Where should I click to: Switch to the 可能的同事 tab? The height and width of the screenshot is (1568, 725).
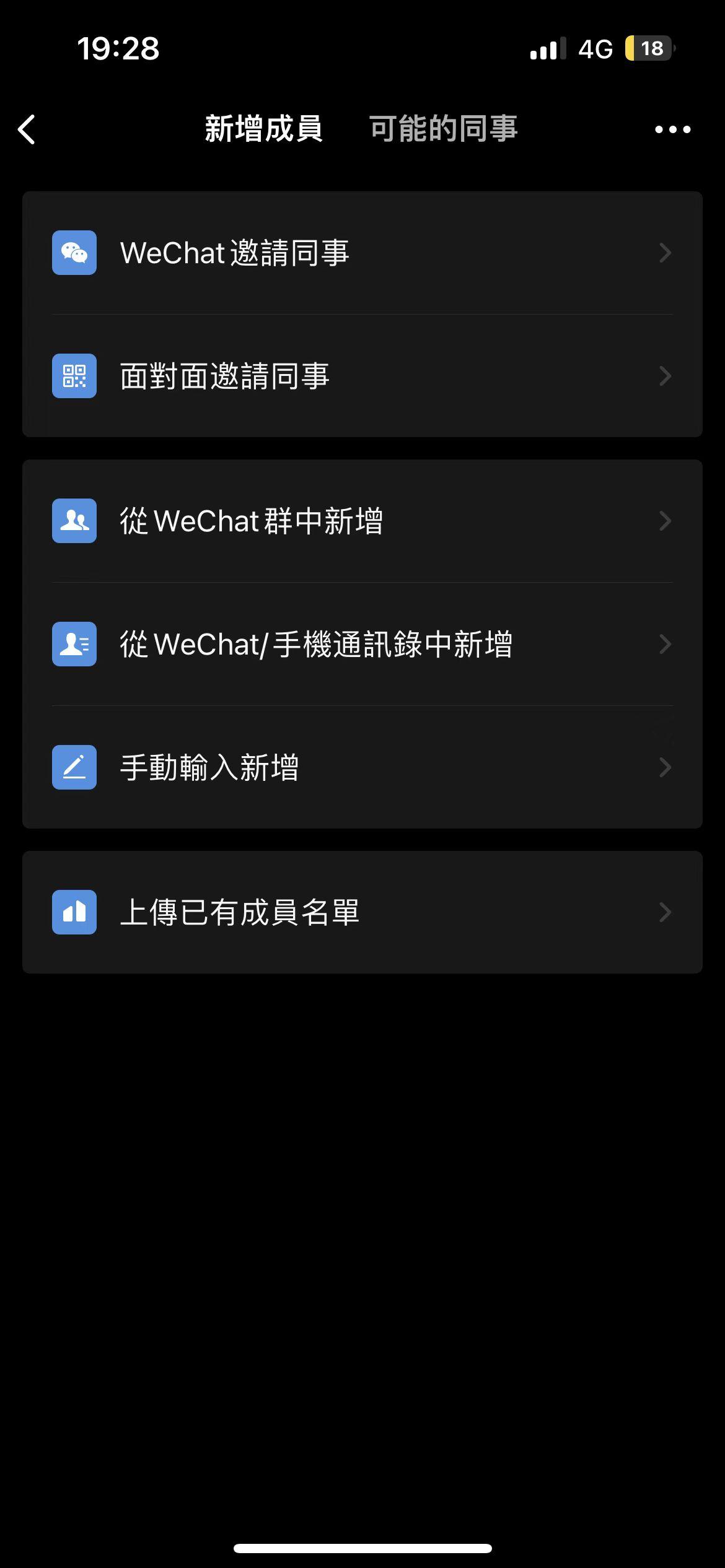(443, 129)
